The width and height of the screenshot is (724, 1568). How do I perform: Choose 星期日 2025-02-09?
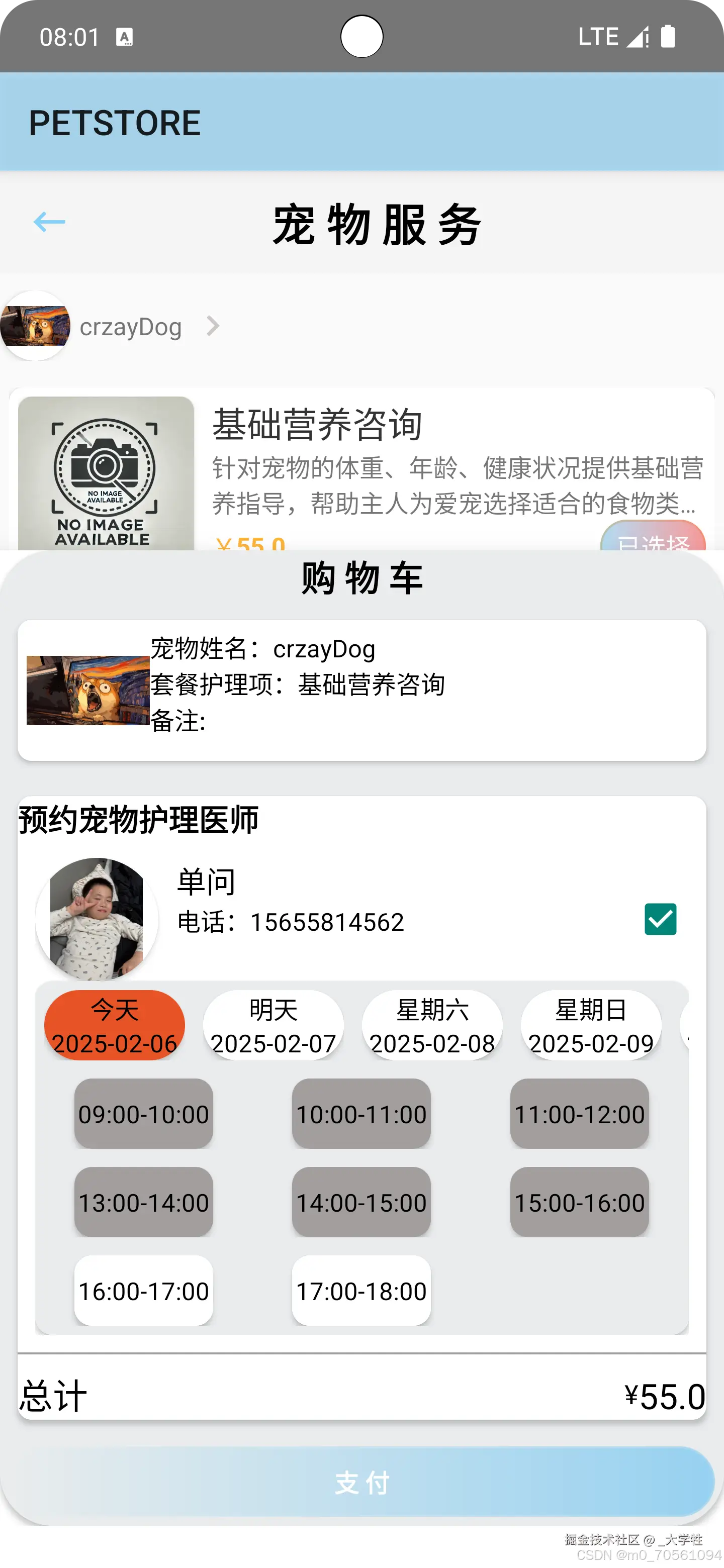point(591,1025)
